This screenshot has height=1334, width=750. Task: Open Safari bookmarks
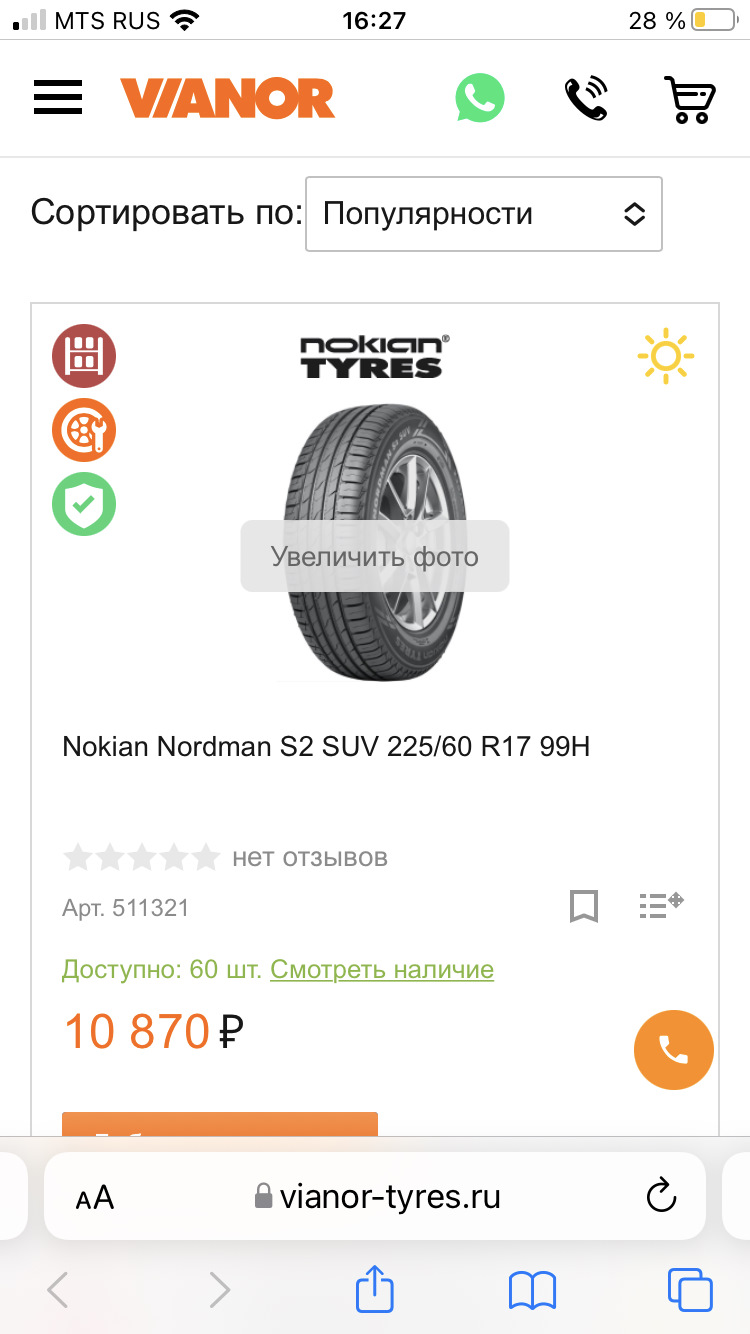[x=532, y=1290]
